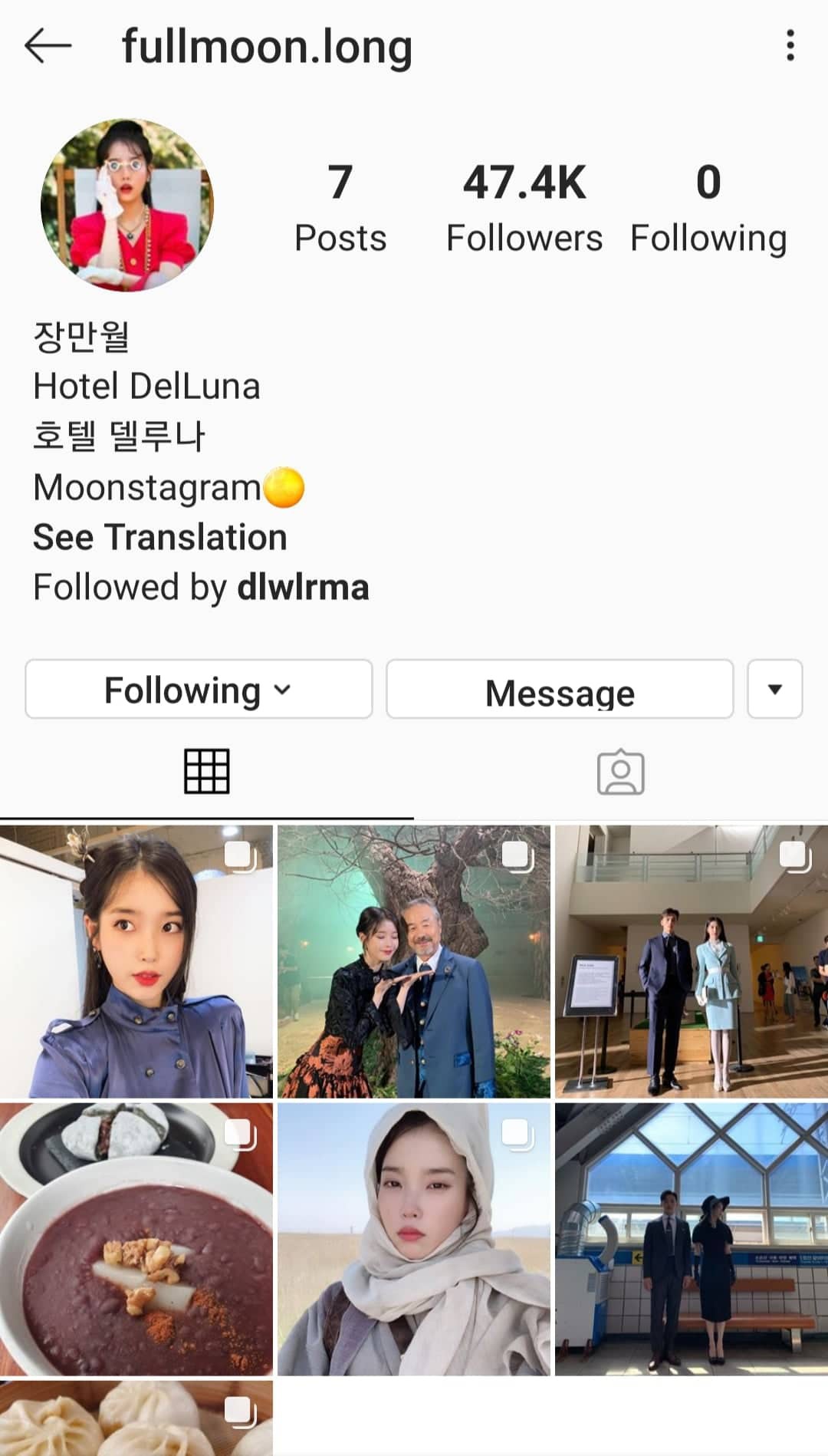The image size is (828, 1456).
Task: Open the post with mannequins in suits
Action: click(692, 961)
